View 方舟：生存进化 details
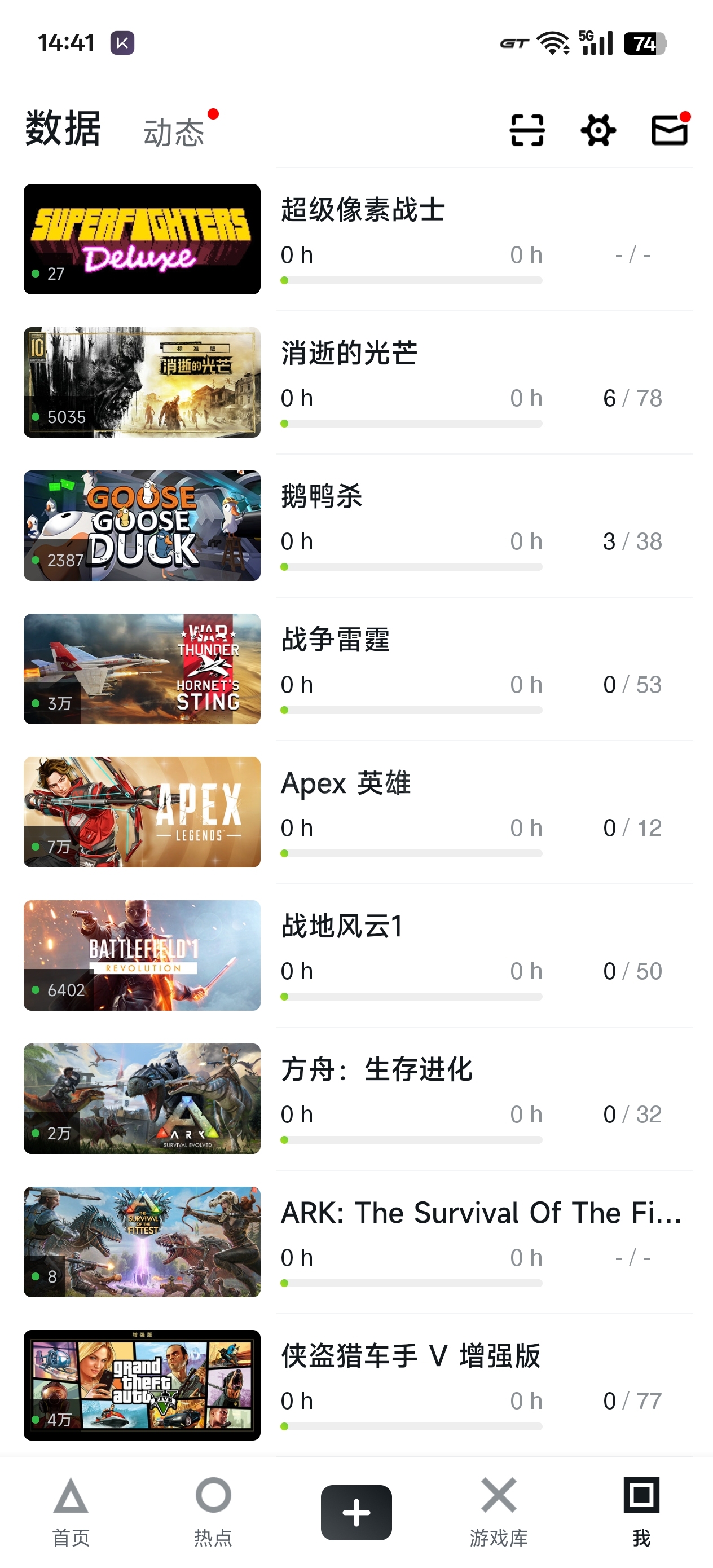 pyautogui.click(x=377, y=1069)
